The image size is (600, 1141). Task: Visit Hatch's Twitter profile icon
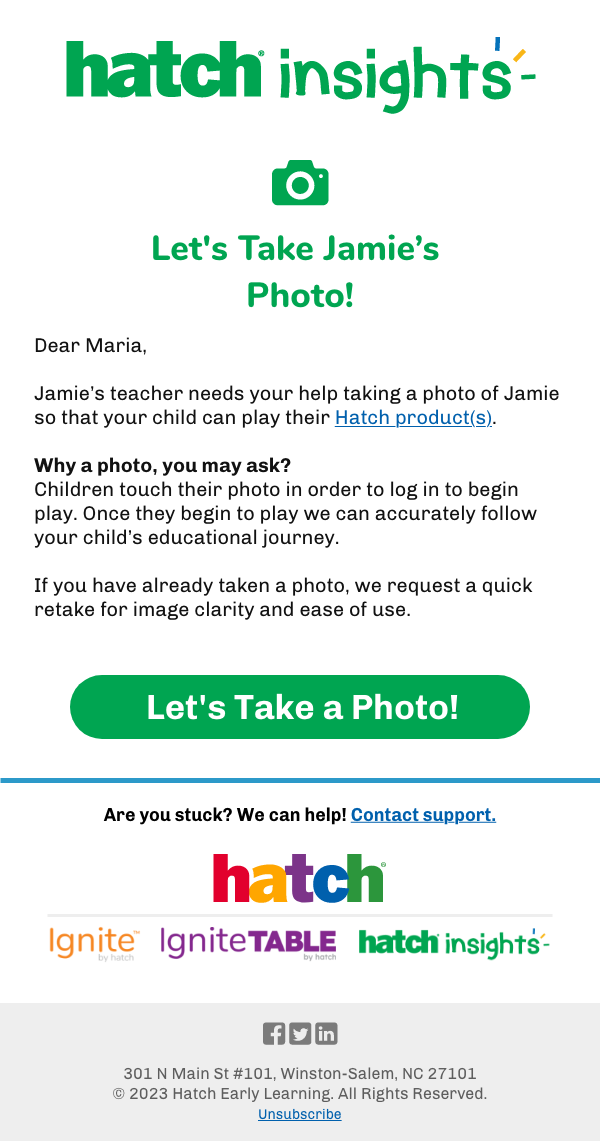point(300,1034)
